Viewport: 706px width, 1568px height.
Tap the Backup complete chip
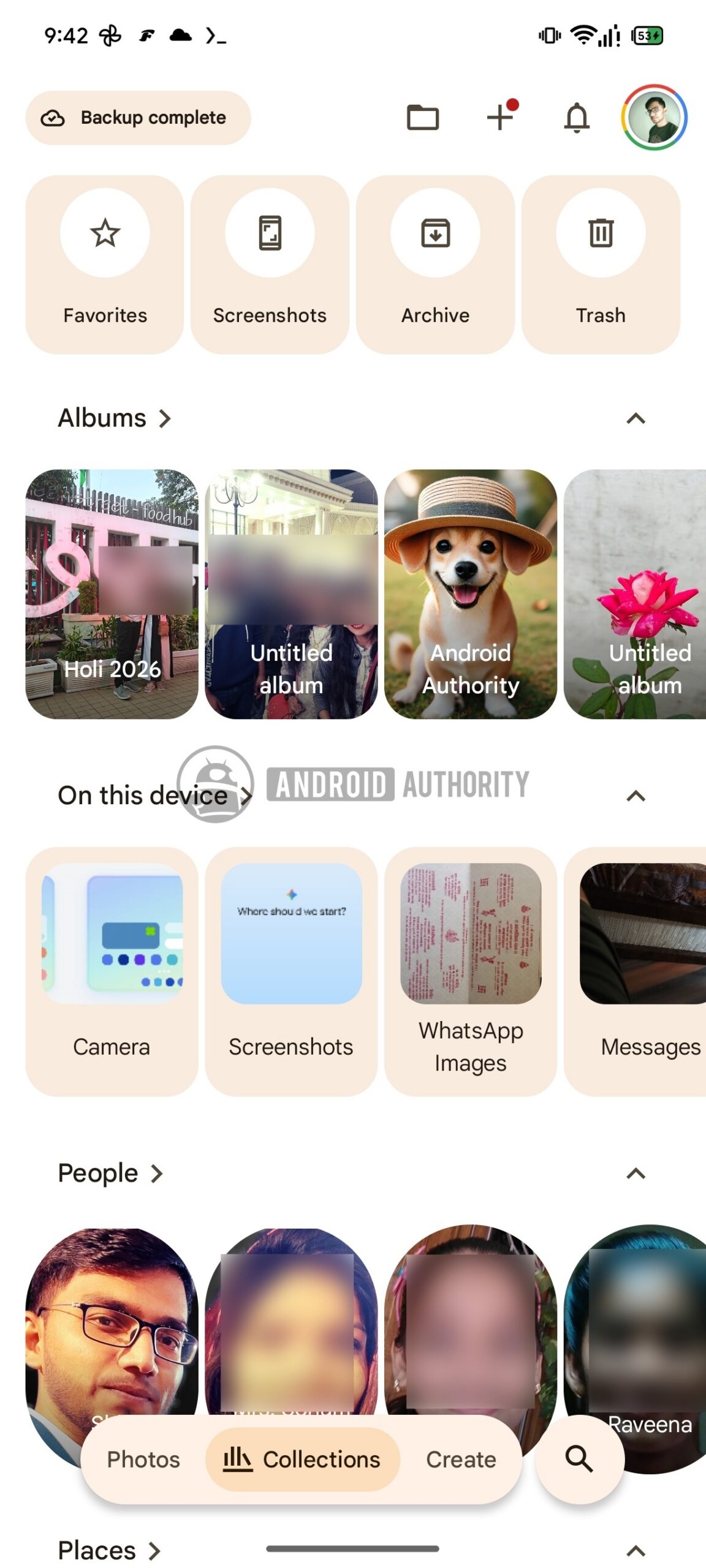coord(138,118)
